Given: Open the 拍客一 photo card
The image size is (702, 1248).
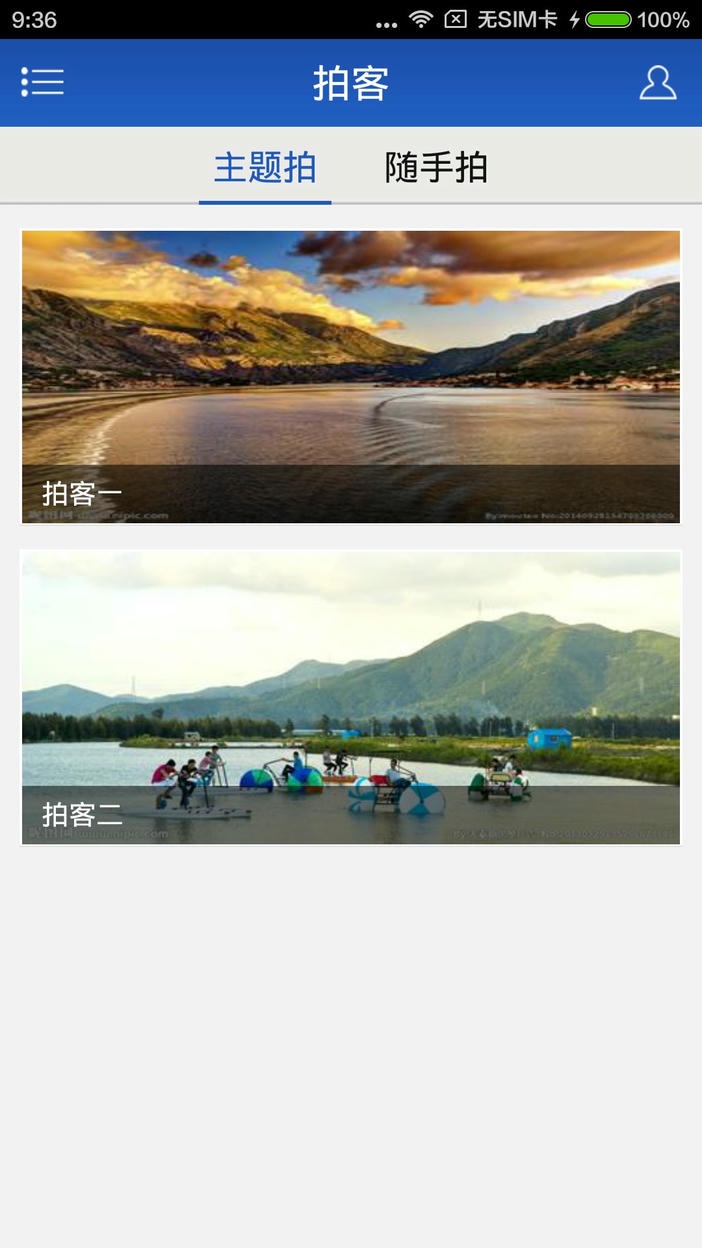Looking at the screenshot, I should coord(351,377).
